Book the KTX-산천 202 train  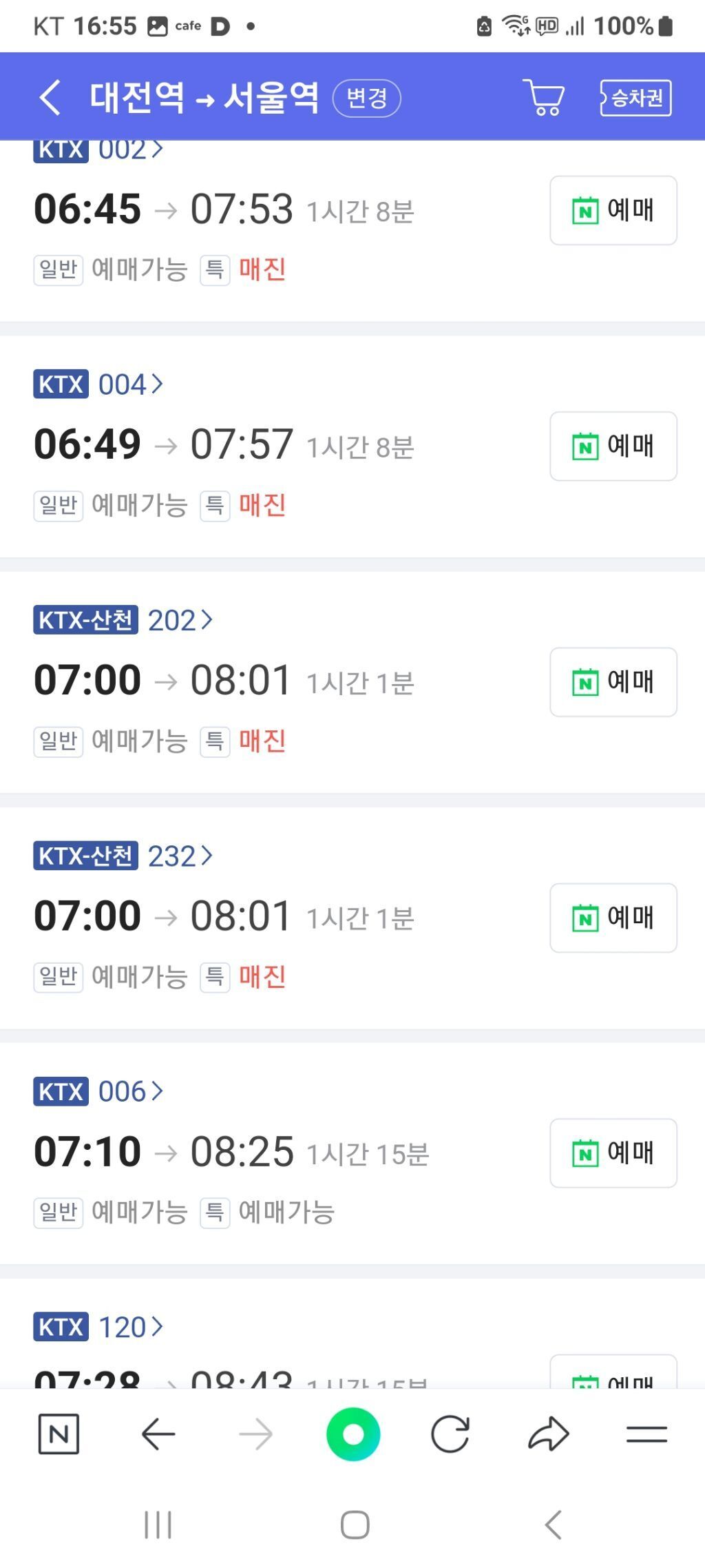[x=613, y=681]
